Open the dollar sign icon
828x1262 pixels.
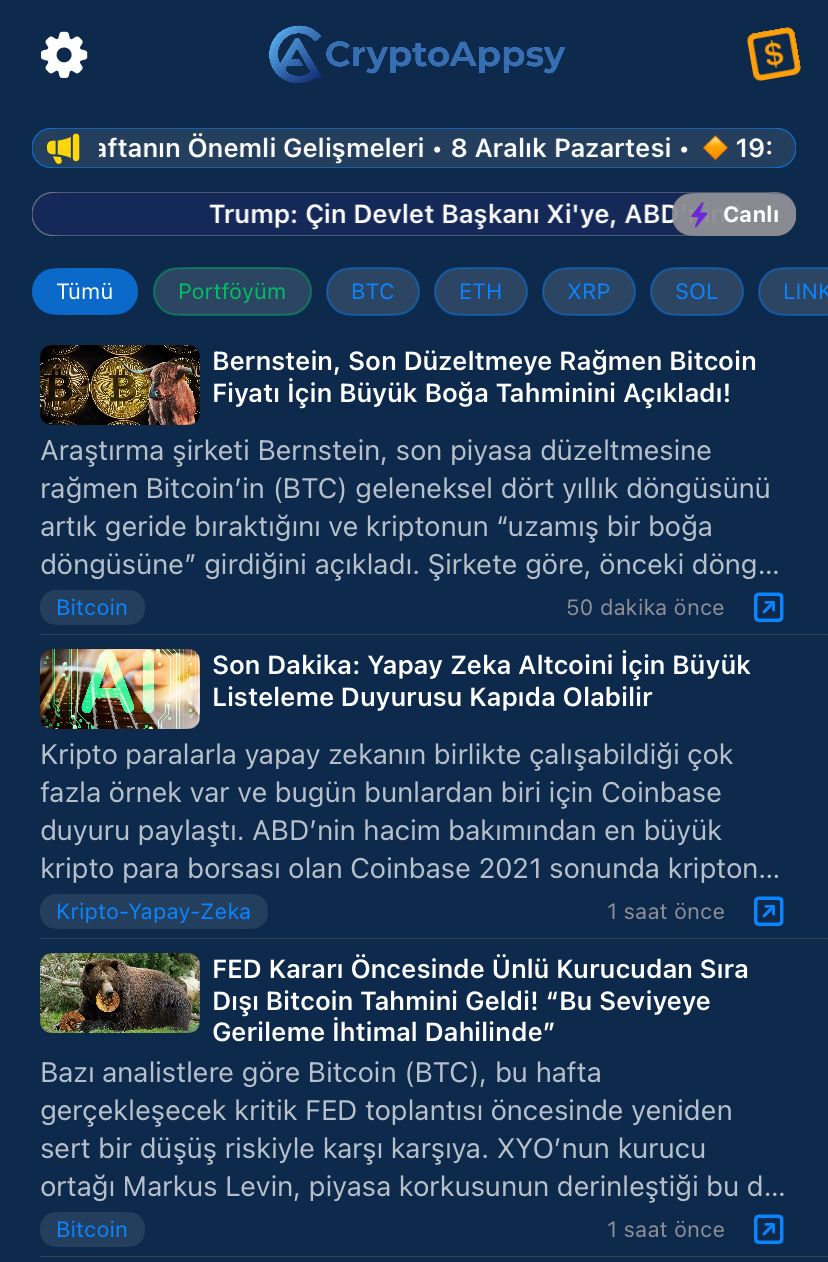pyautogui.click(x=774, y=54)
